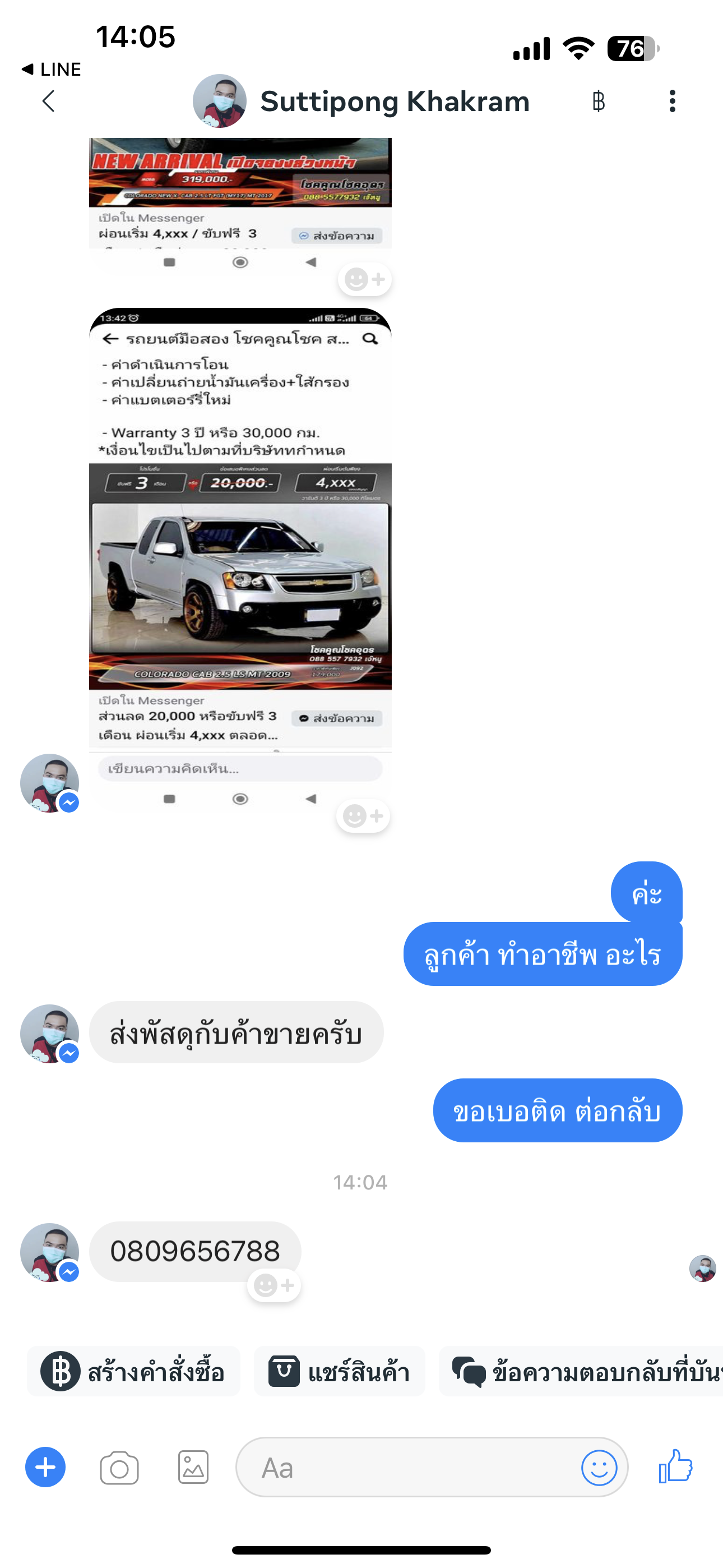Open the photo gallery picker
723x1568 pixels.
click(193, 1468)
